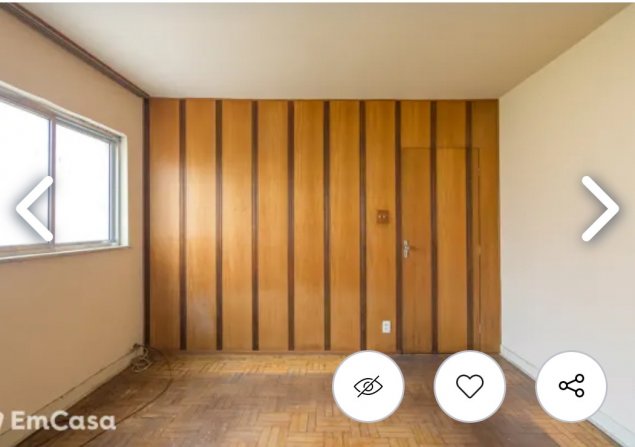Go to the previous listing photo

35,209
